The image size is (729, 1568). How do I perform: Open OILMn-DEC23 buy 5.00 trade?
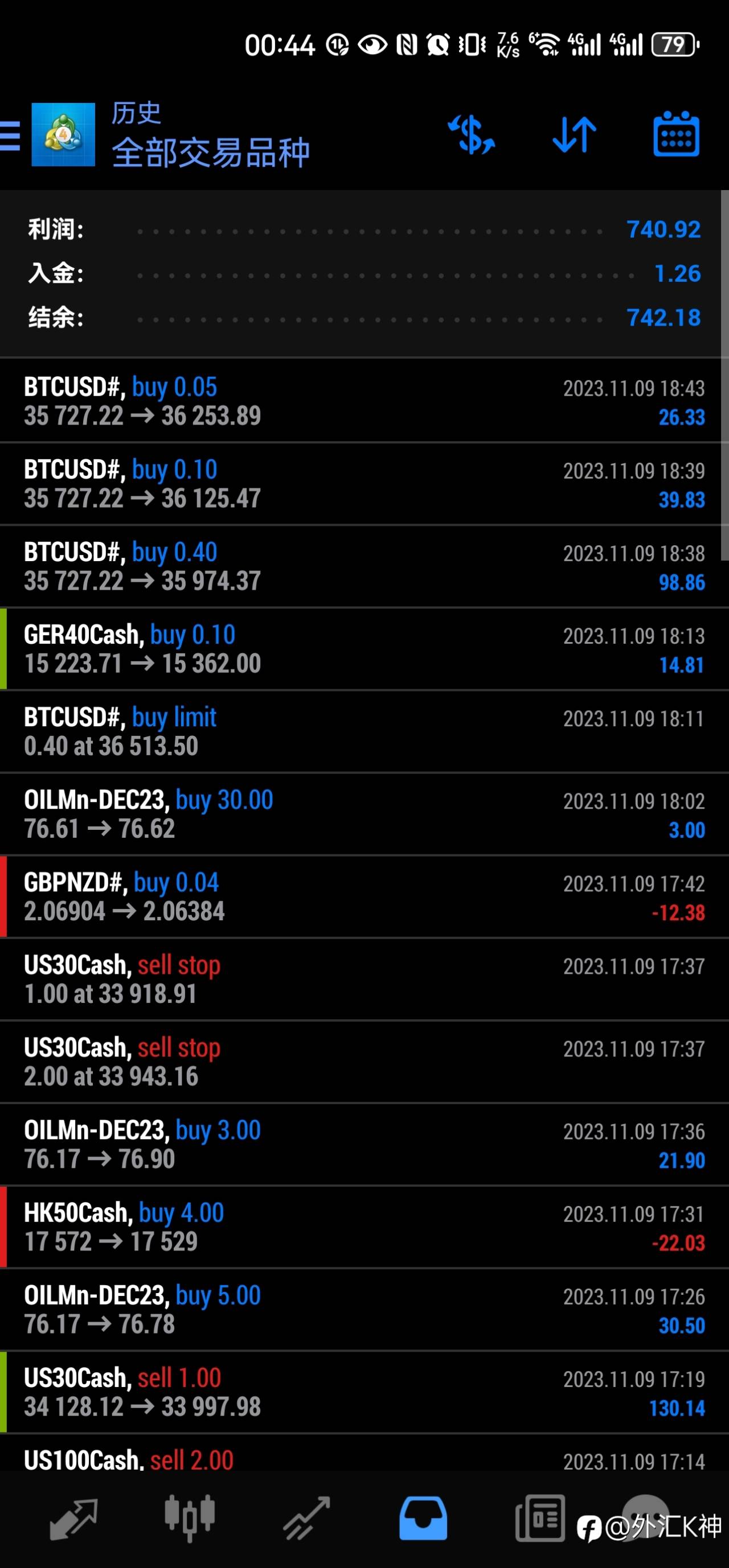[x=364, y=1310]
